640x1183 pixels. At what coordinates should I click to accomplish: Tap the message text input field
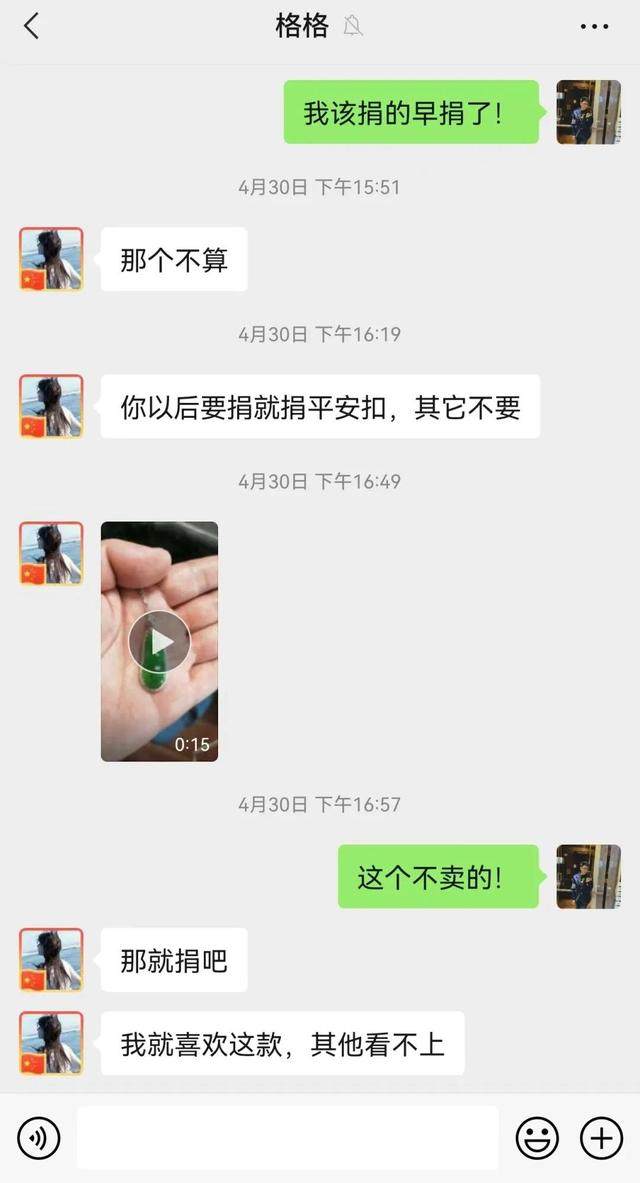tap(287, 1138)
